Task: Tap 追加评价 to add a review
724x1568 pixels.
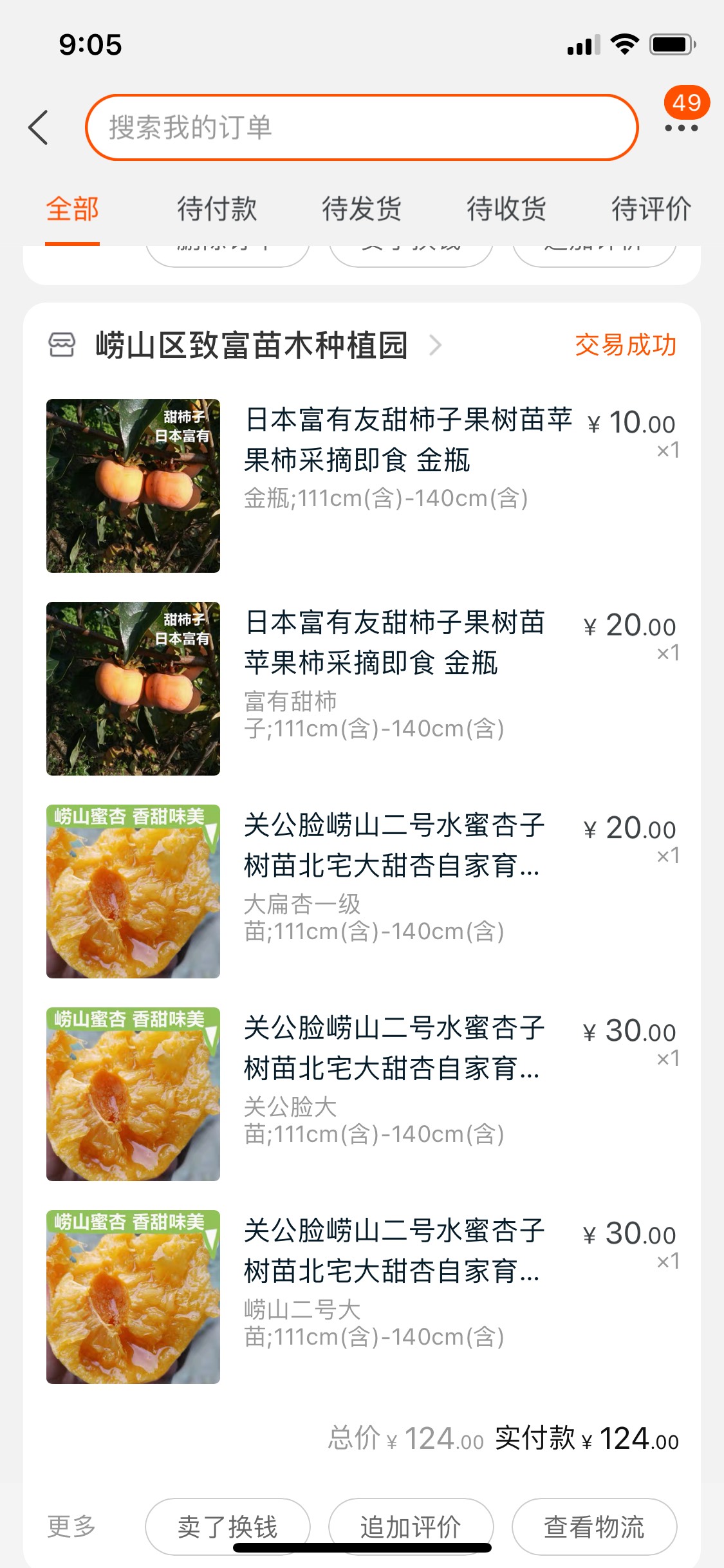Action: (x=411, y=1527)
